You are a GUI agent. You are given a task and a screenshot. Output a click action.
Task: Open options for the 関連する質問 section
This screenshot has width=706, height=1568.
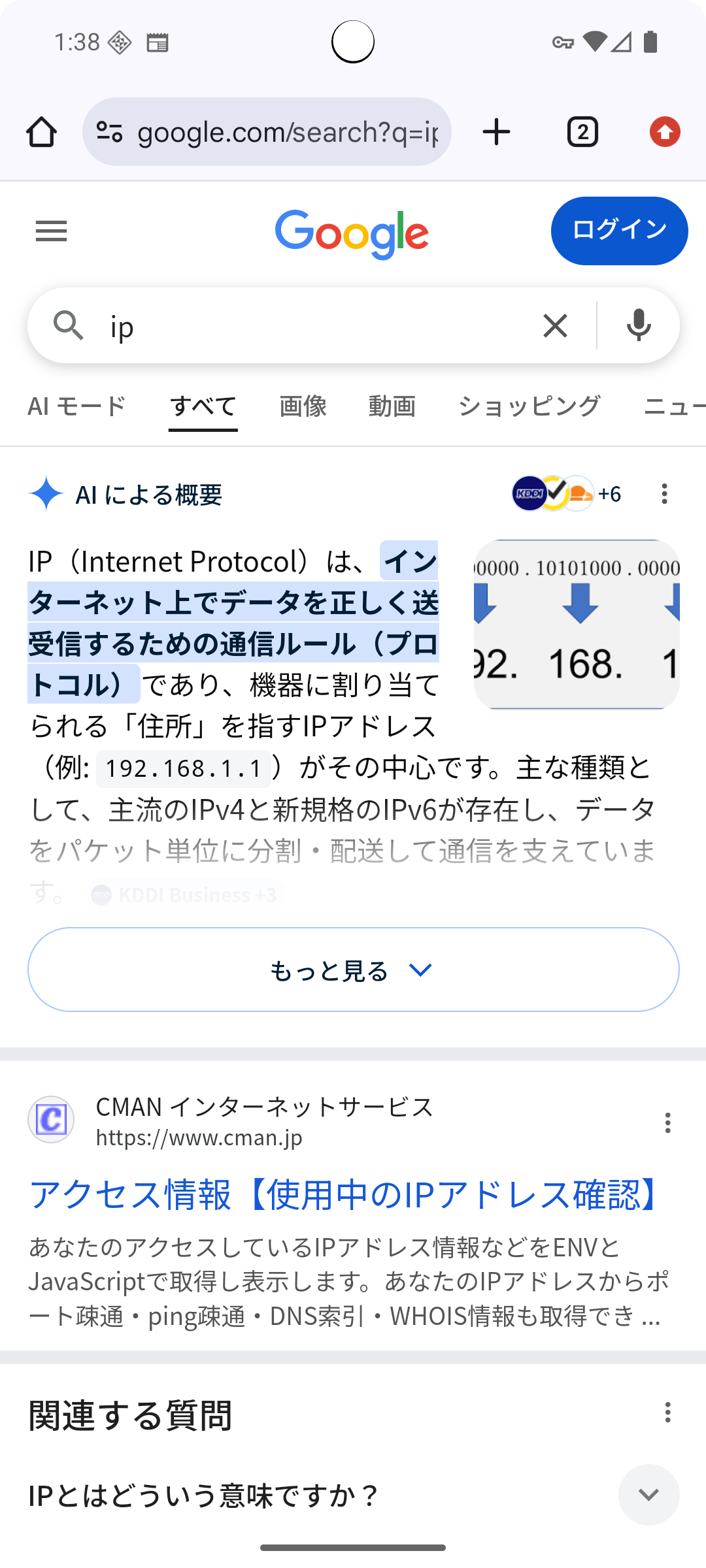pyautogui.click(x=667, y=1414)
